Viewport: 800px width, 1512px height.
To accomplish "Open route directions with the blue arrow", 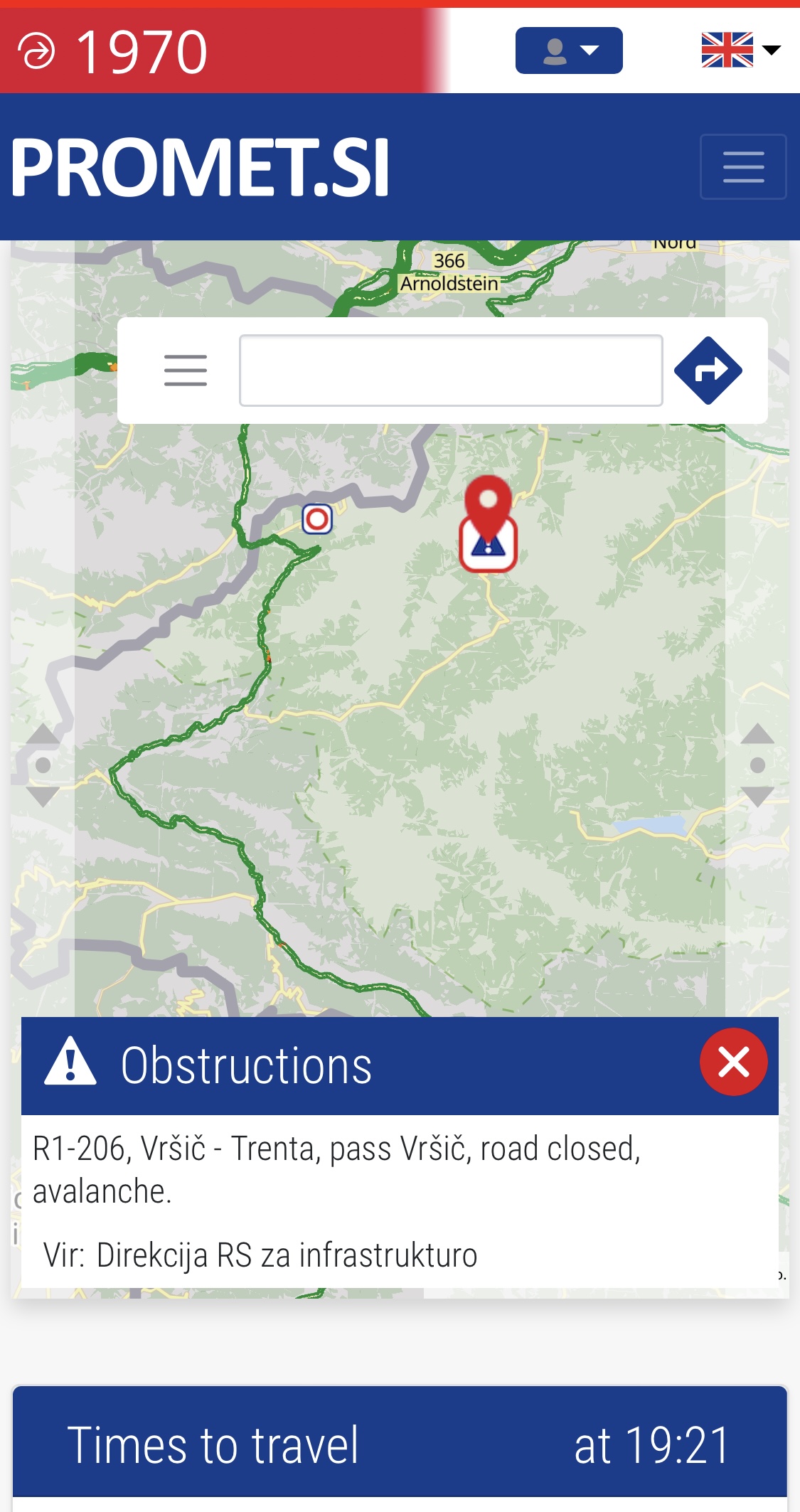I will (708, 371).
